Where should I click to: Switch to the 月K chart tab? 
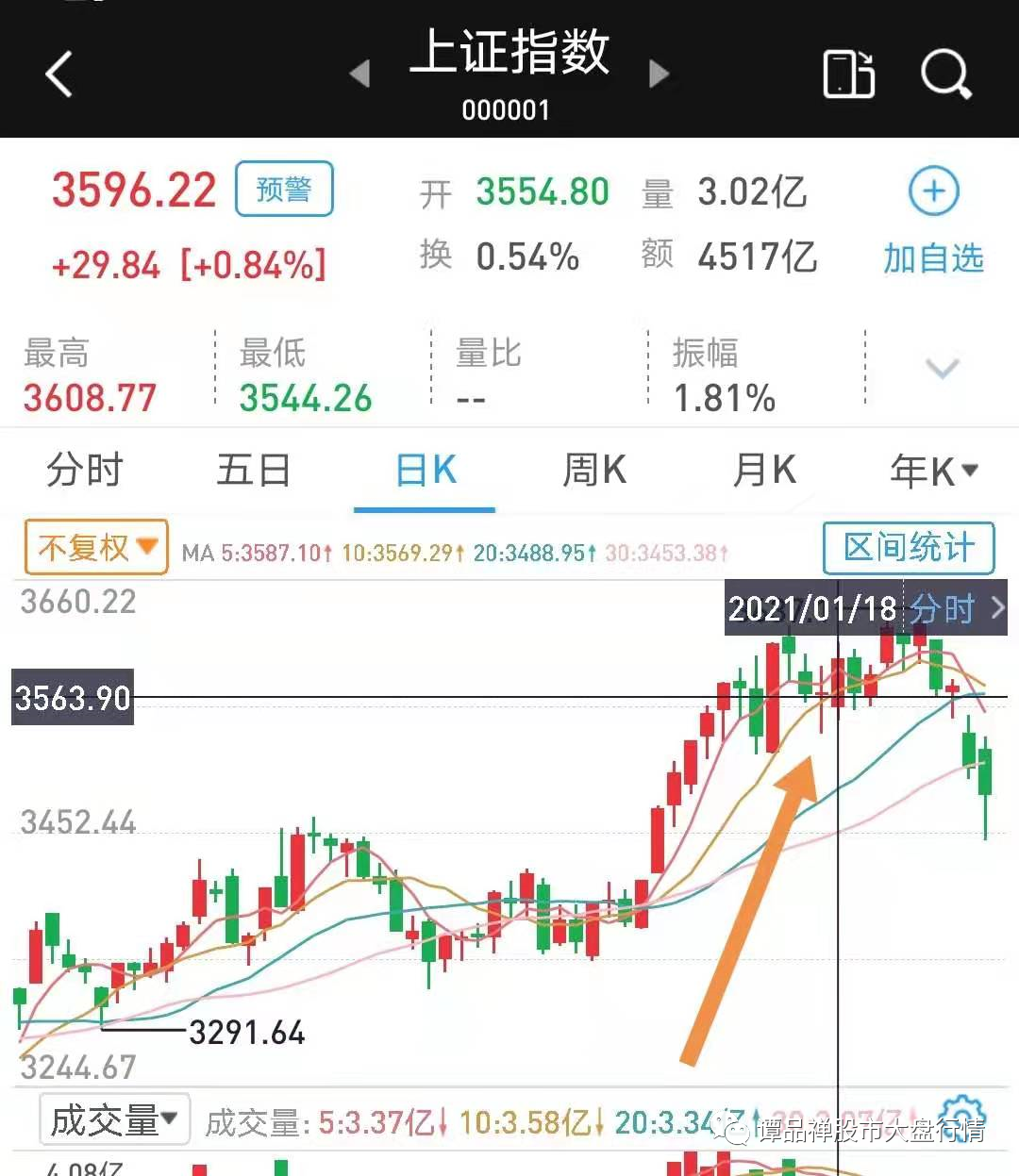tap(762, 470)
